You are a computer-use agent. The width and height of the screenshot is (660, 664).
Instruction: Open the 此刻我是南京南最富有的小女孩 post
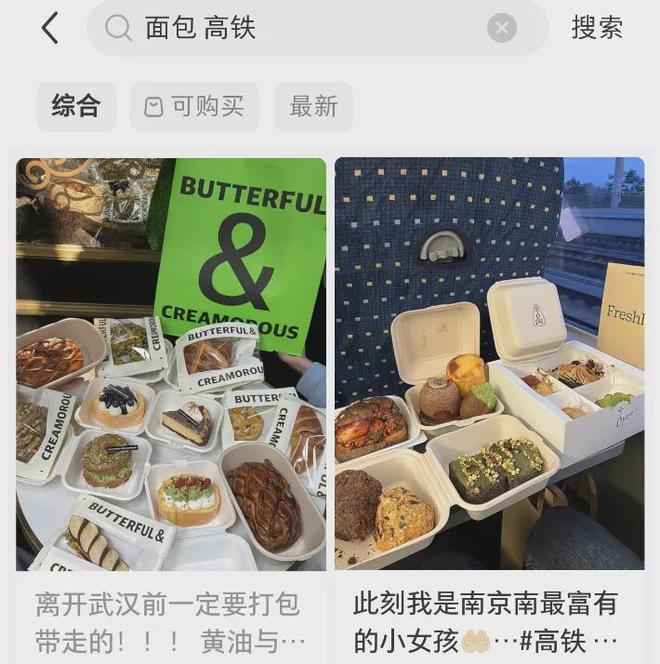pos(489,400)
